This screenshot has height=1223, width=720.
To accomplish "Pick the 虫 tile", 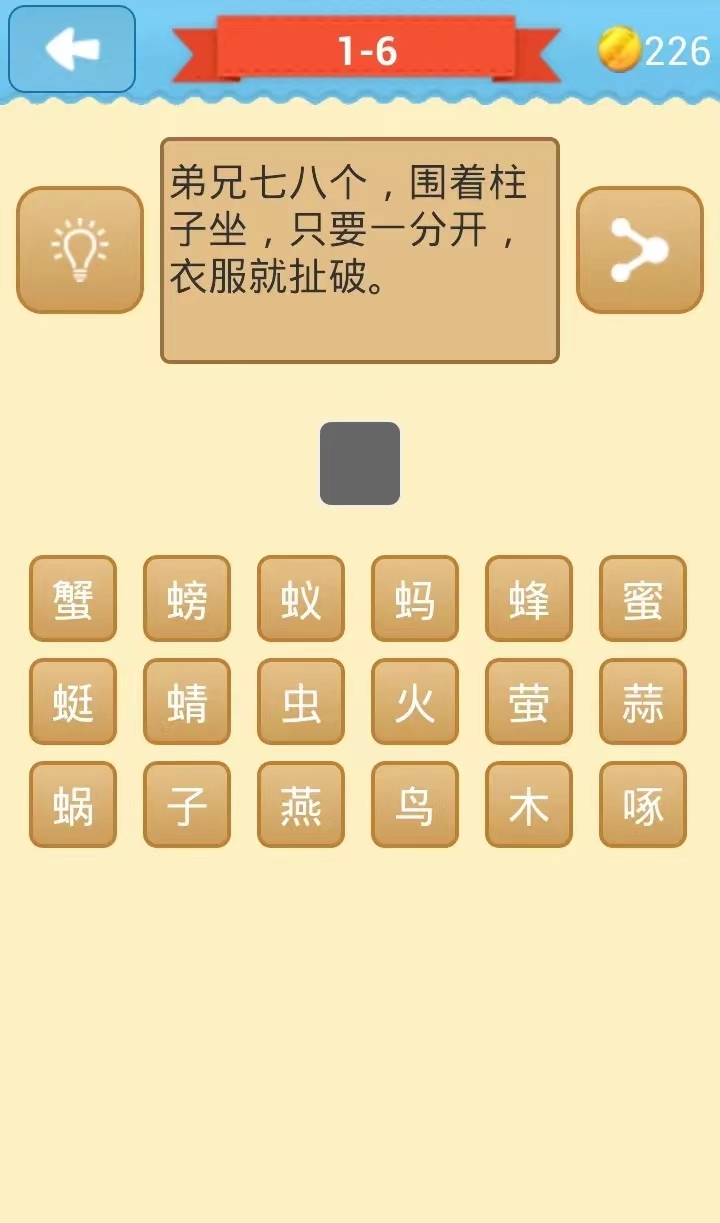I will click(x=301, y=701).
